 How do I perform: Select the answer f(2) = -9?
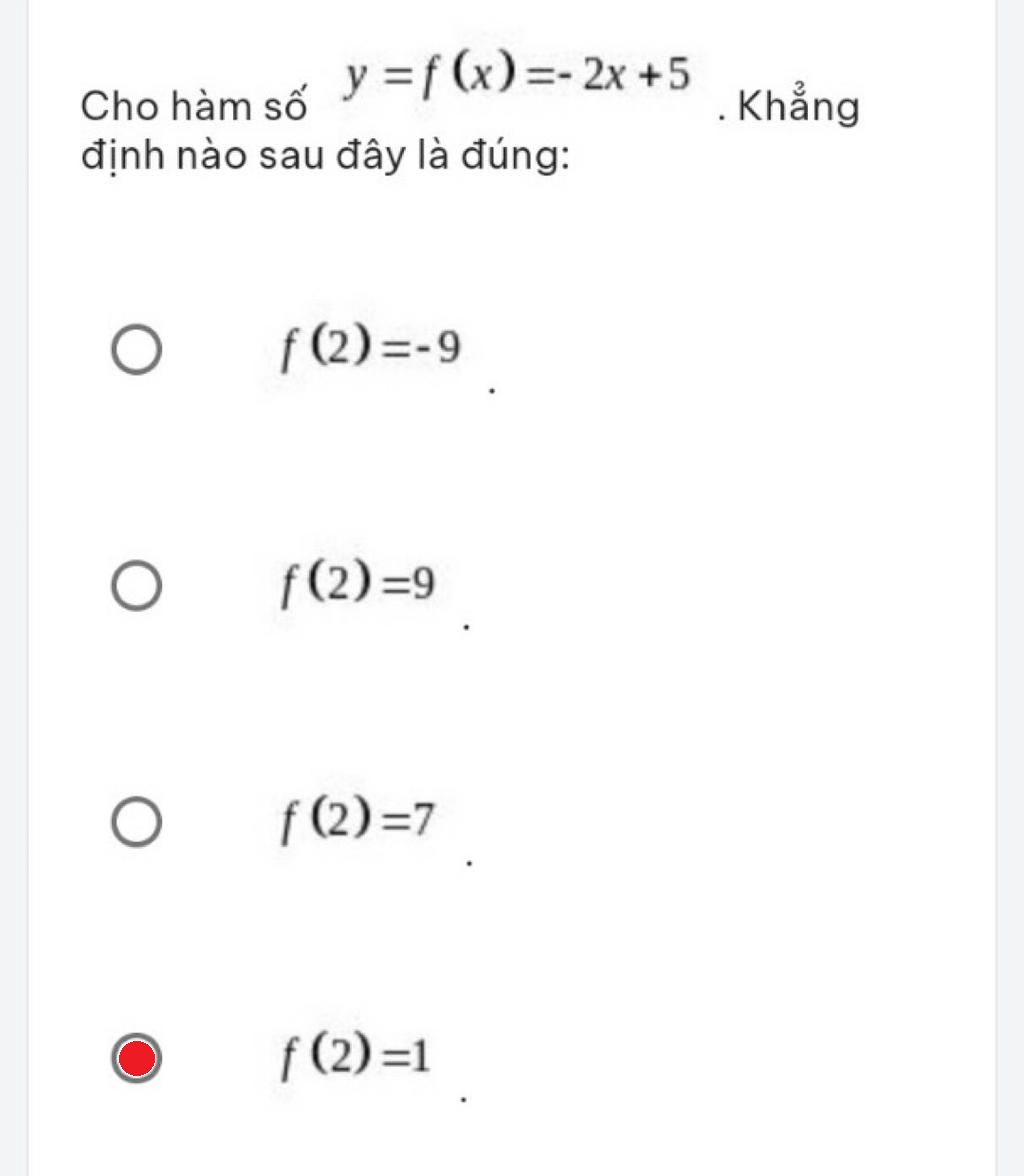pos(136,351)
